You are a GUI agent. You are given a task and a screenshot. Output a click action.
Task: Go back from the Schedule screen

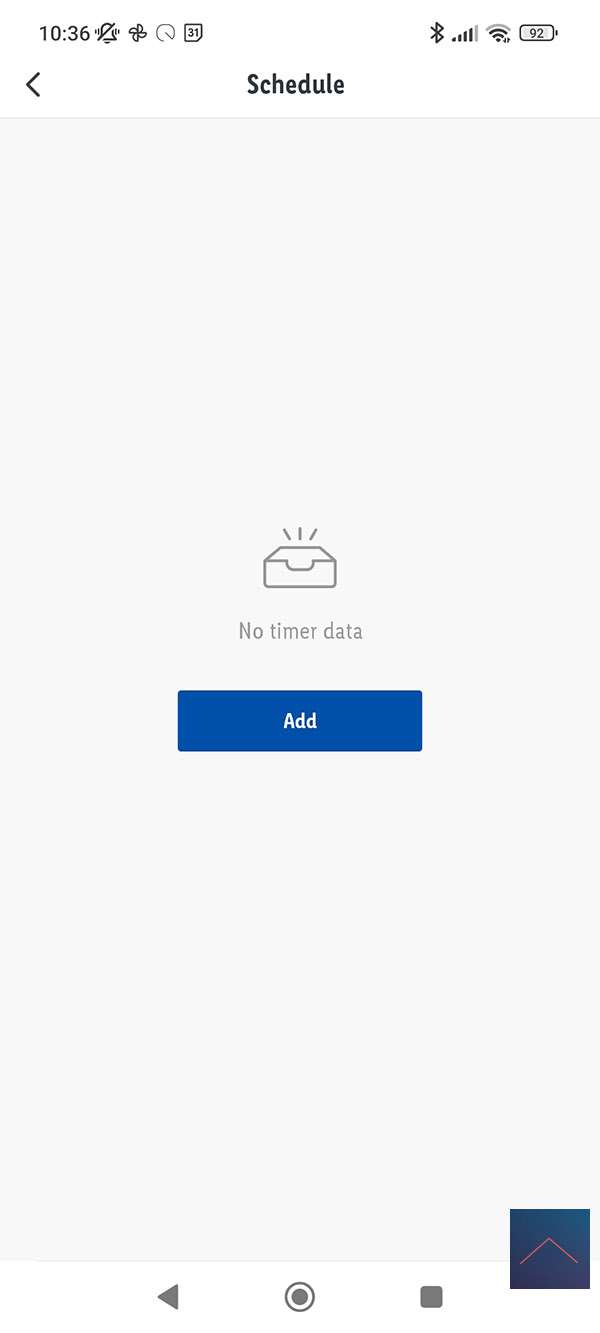[x=34, y=84]
